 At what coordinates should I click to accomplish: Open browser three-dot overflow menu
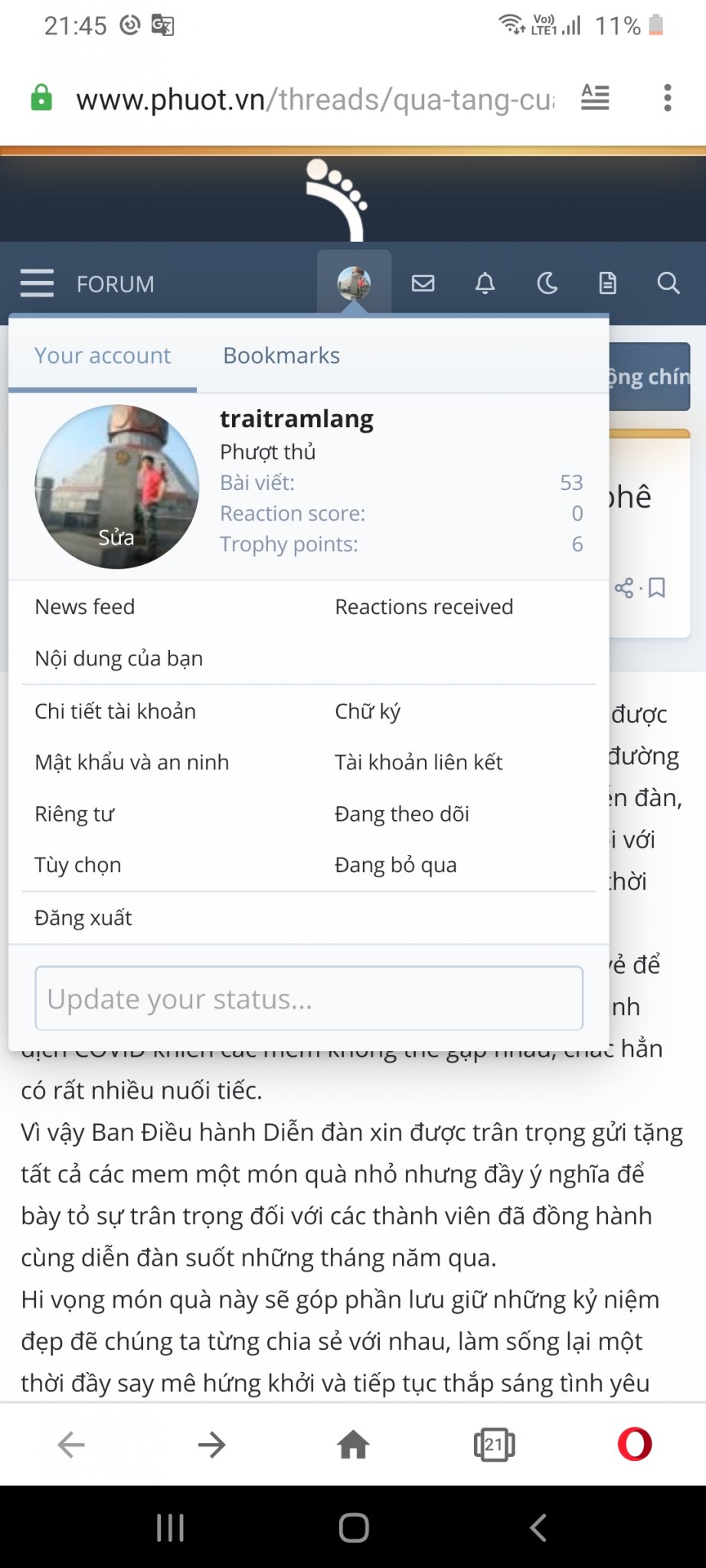pyautogui.click(x=668, y=98)
